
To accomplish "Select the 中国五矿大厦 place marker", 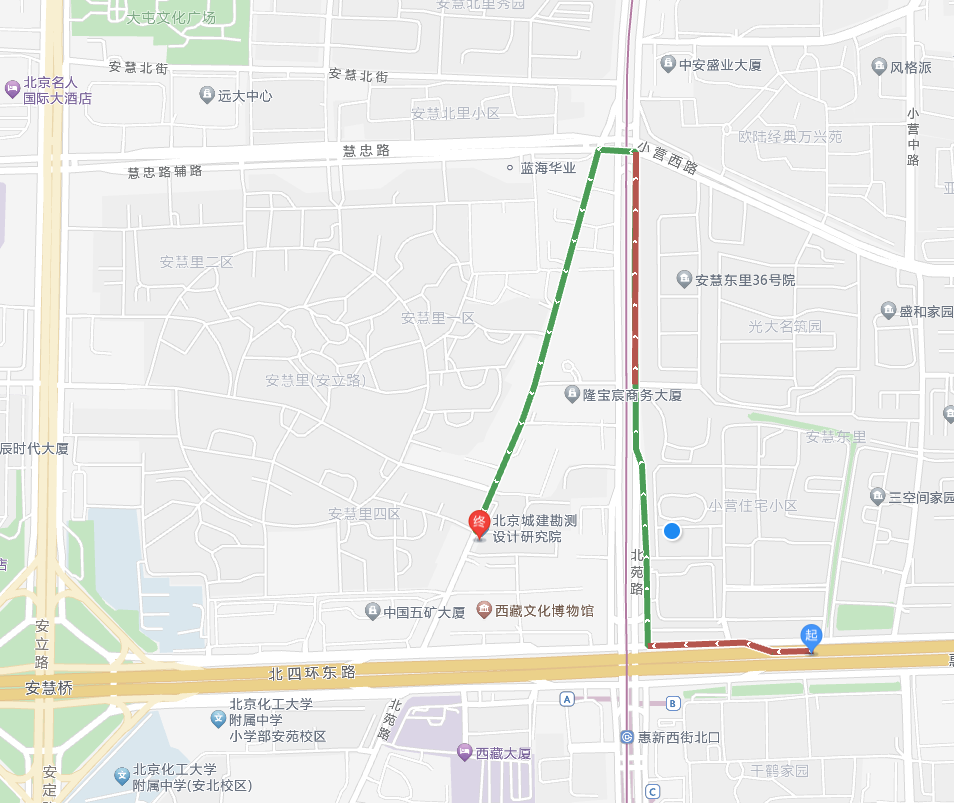I will 372,611.
